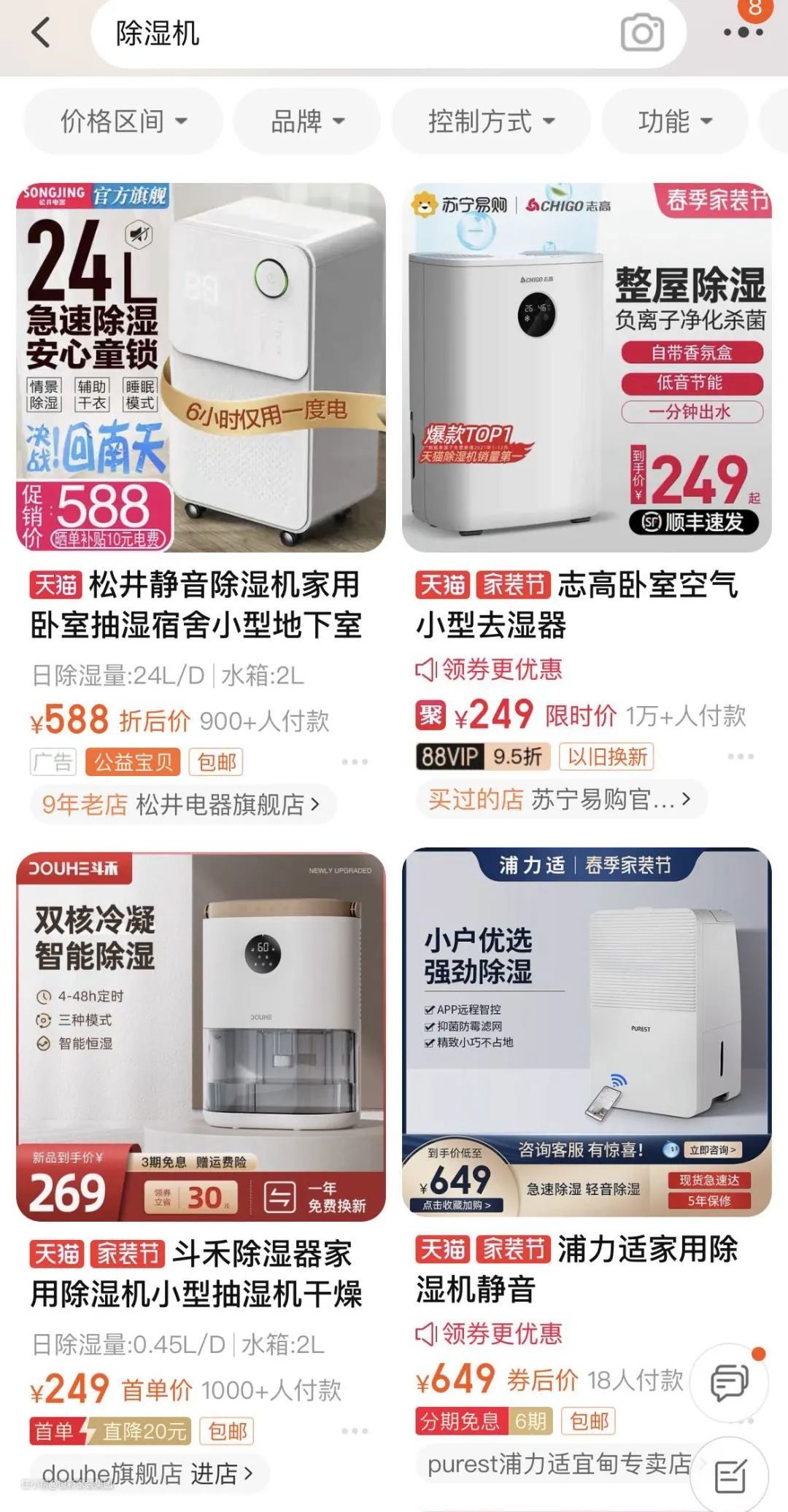Screen dimensions: 788x1512
Task: Open the 控制方式 dropdown
Action: 491,122
